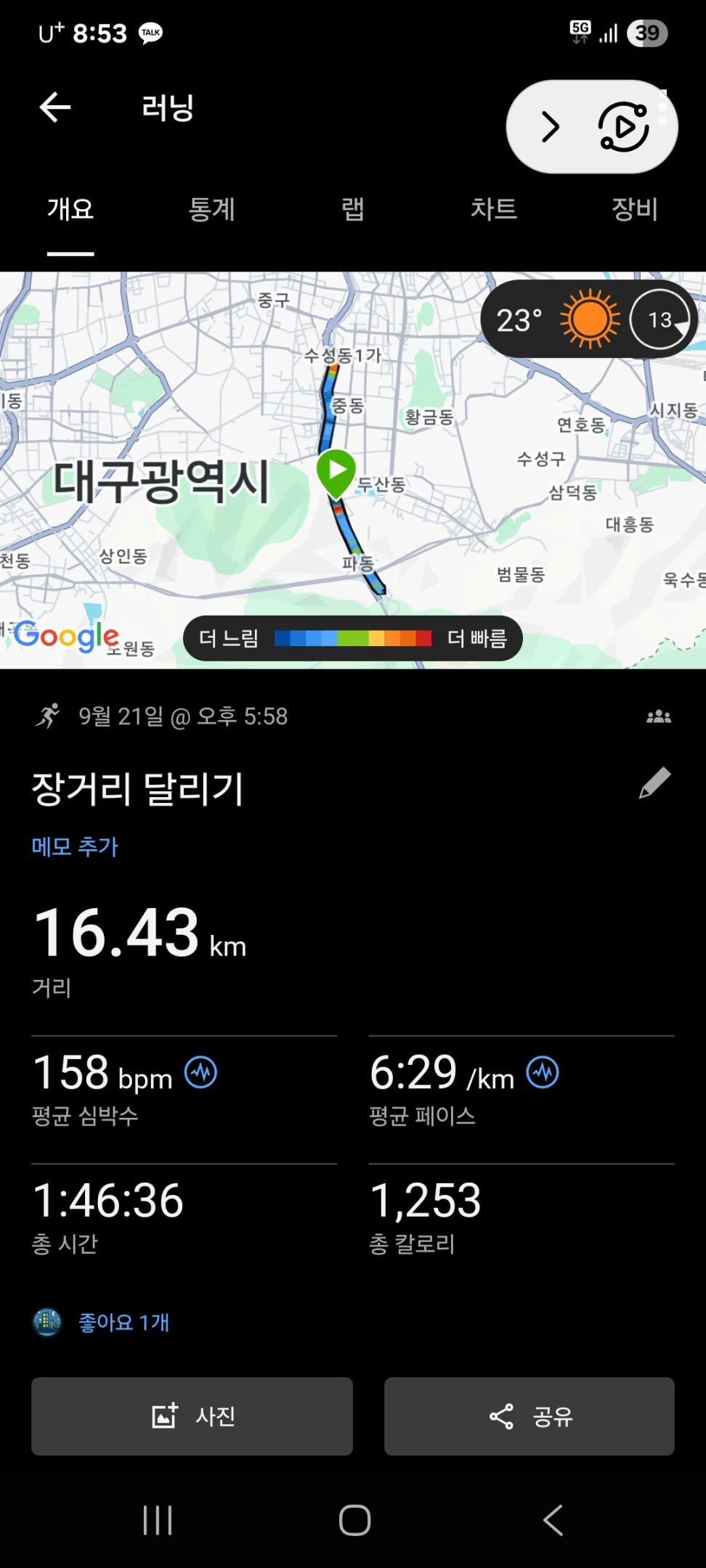
Task: Open heart rate analysis icon beside 158 bpm
Action: [200, 1072]
